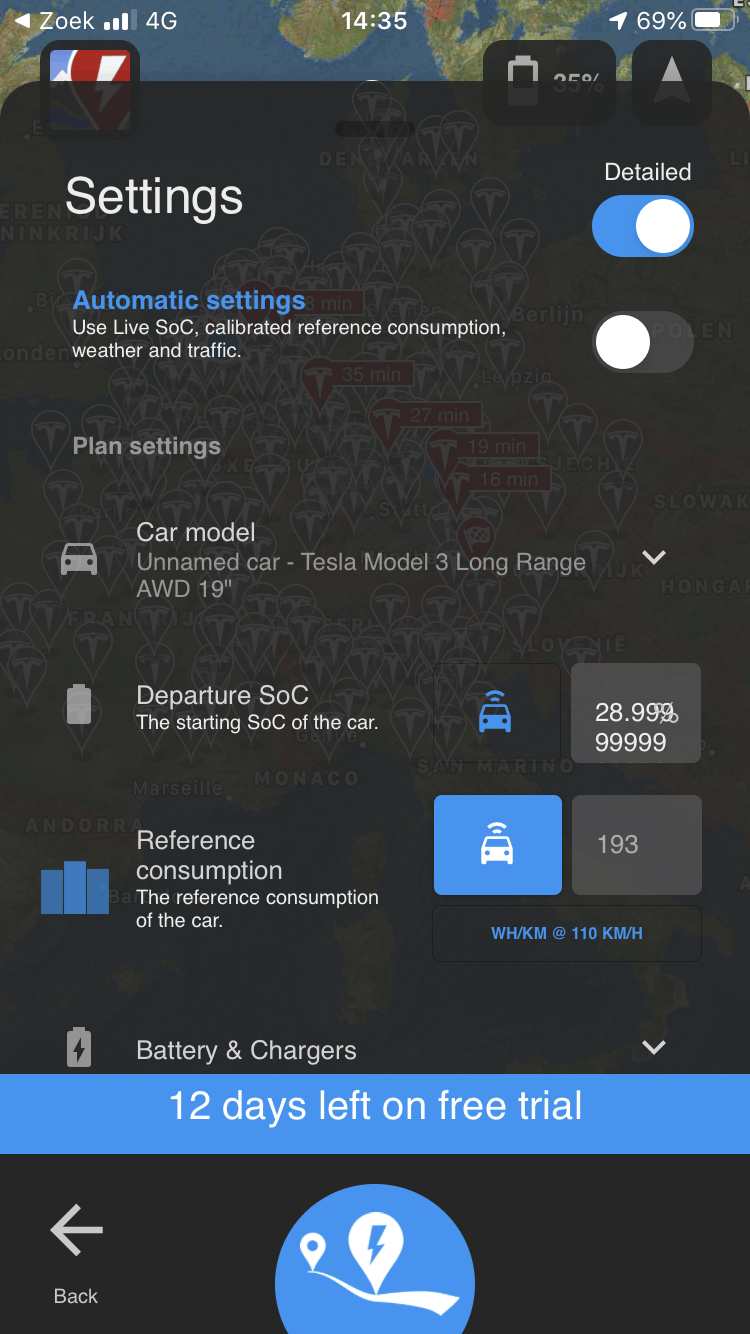Open the 12 days left free trial banner
The height and width of the screenshot is (1334, 750).
coord(375,1108)
